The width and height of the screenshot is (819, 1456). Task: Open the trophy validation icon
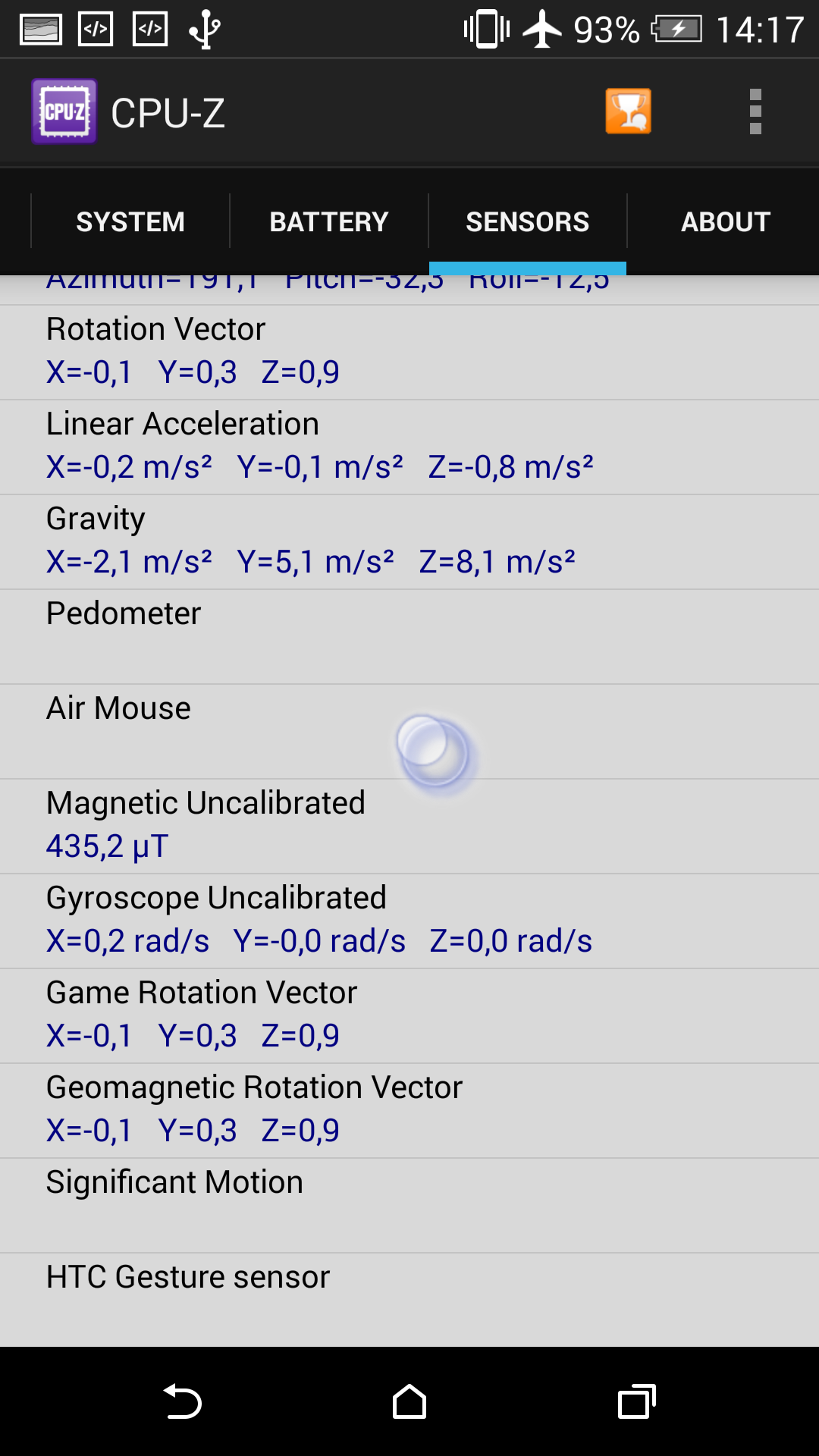tap(628, 111)
